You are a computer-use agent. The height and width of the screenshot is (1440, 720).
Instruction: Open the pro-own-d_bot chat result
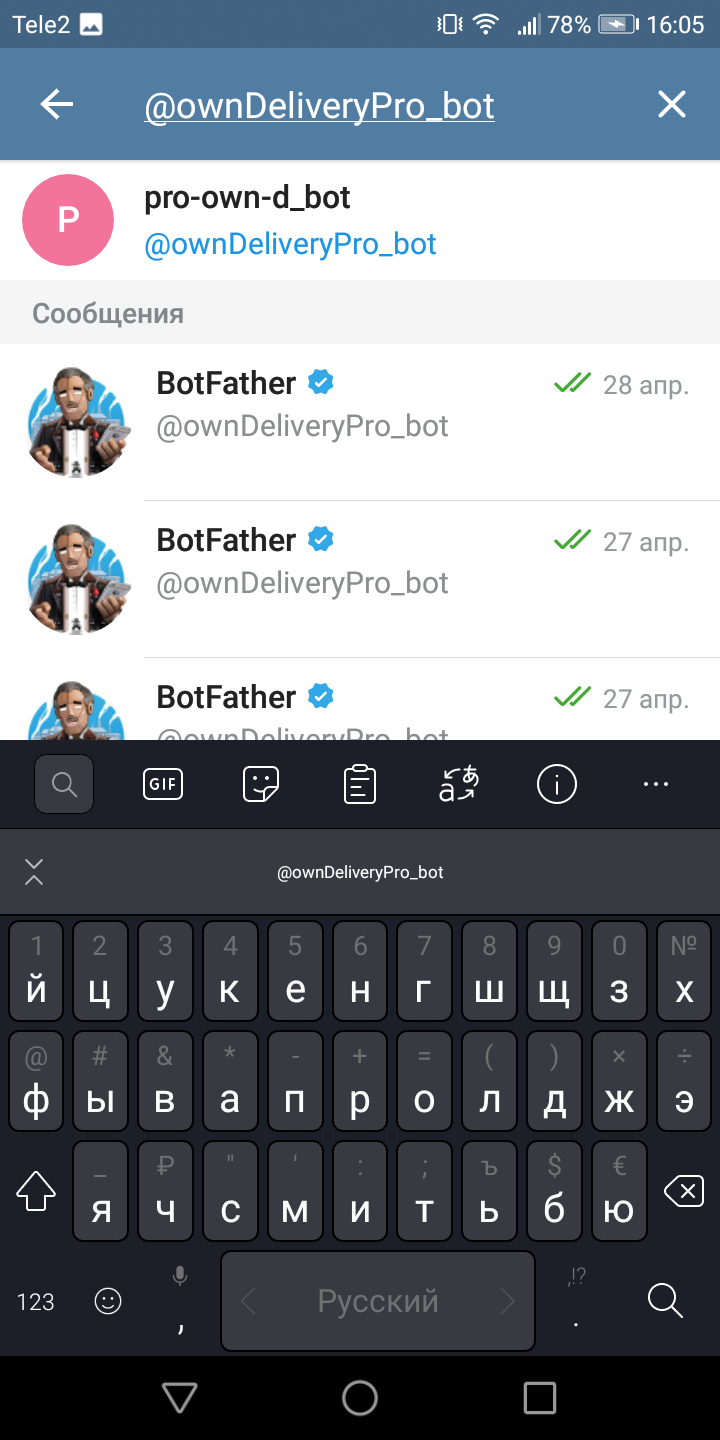360,220
